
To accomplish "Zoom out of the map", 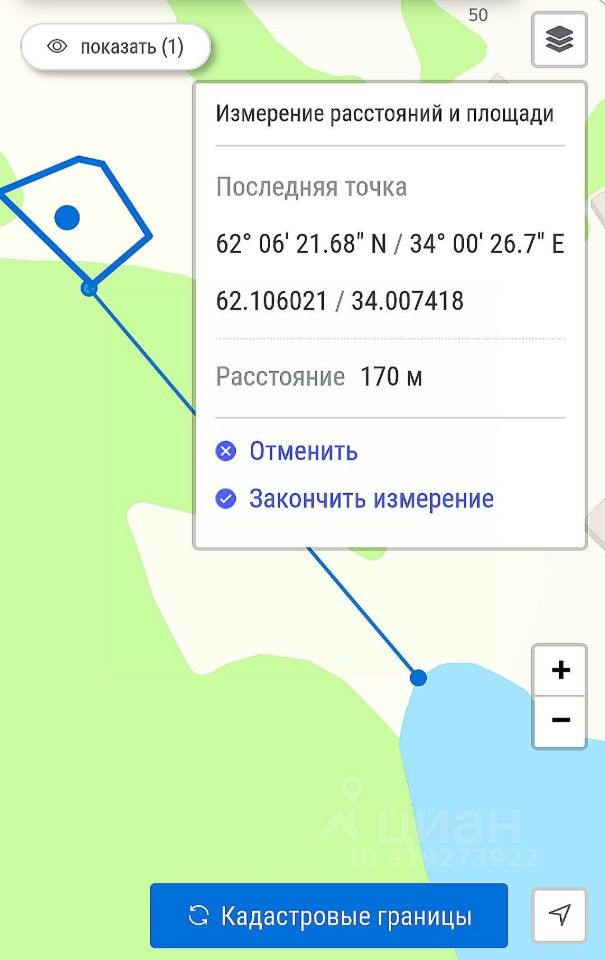I will pyautogui.click(x=560, y=721).
